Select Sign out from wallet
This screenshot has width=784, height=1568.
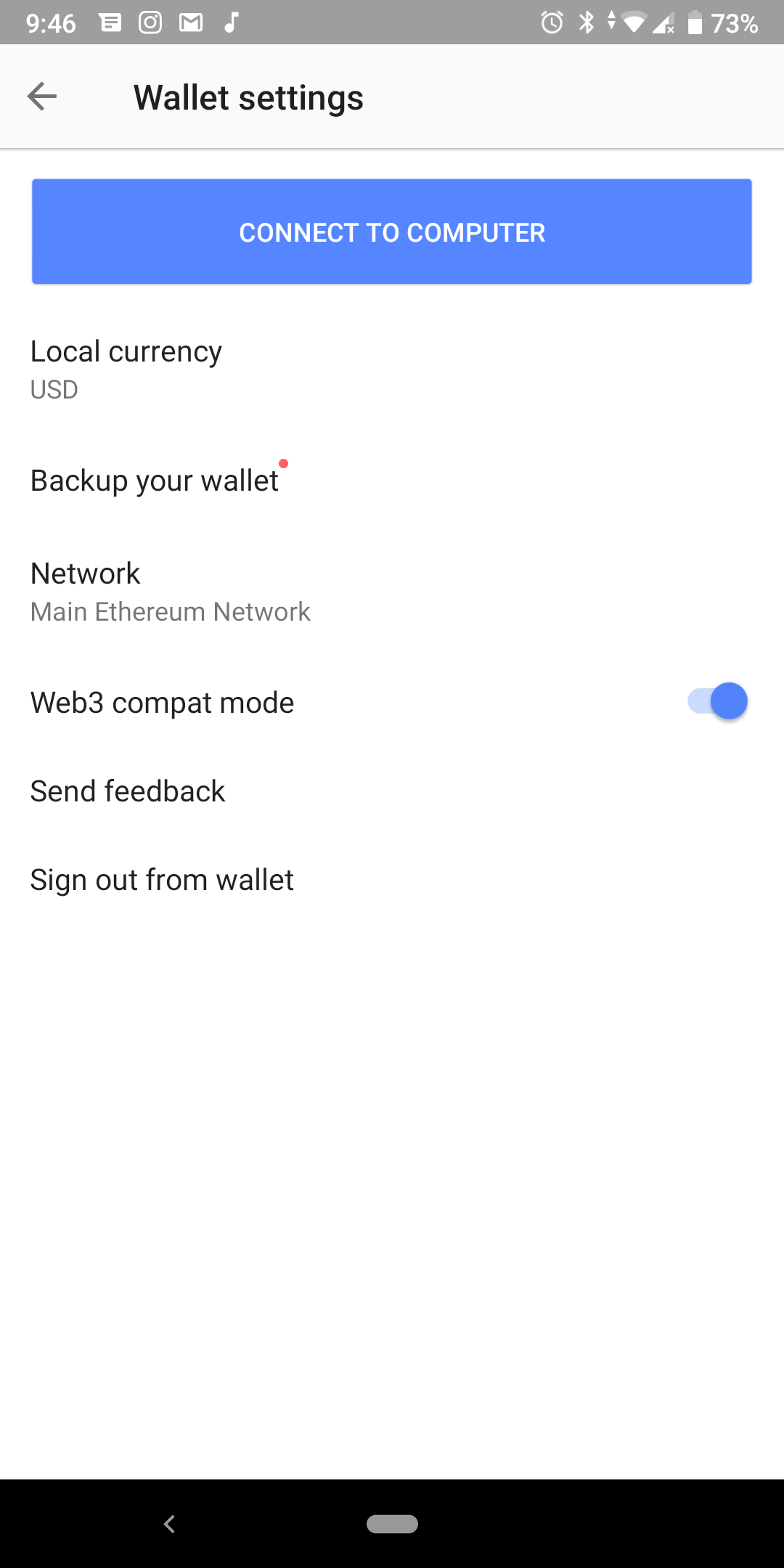pyautogui.click(x=392, y=880)
